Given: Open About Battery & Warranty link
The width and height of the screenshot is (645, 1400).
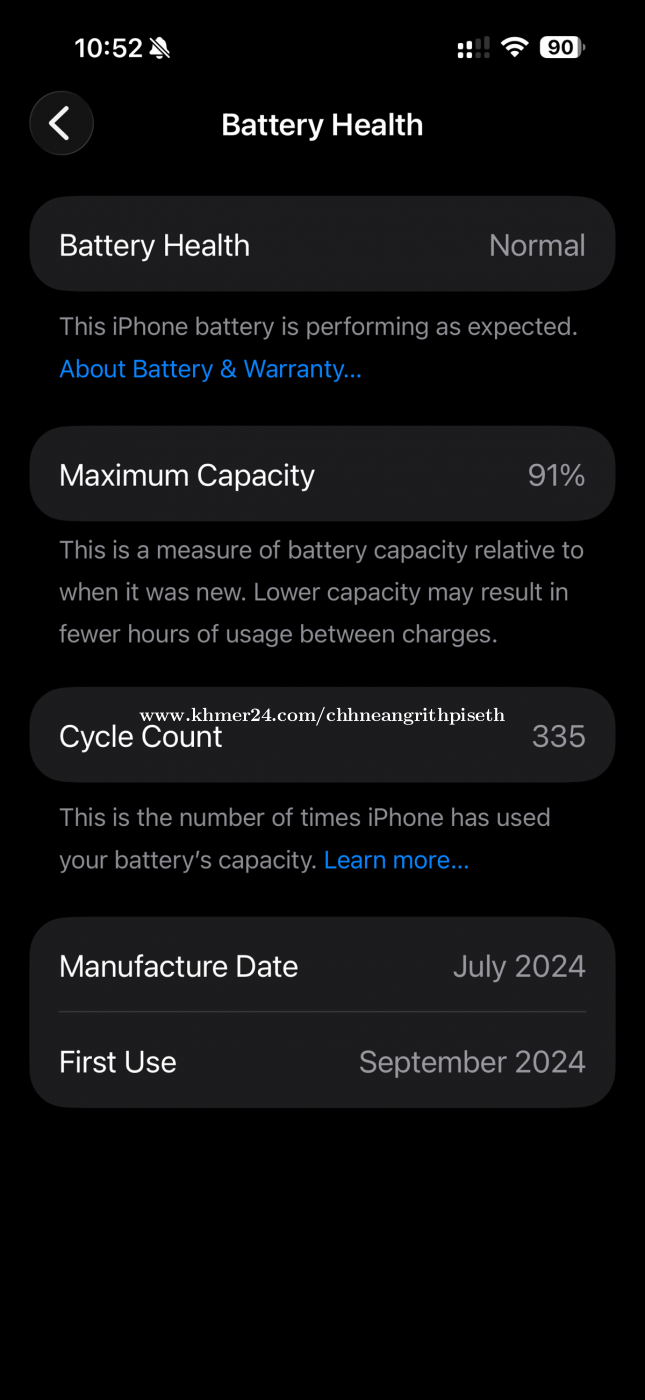Looking at the screenshot, I should pos(210,369).
